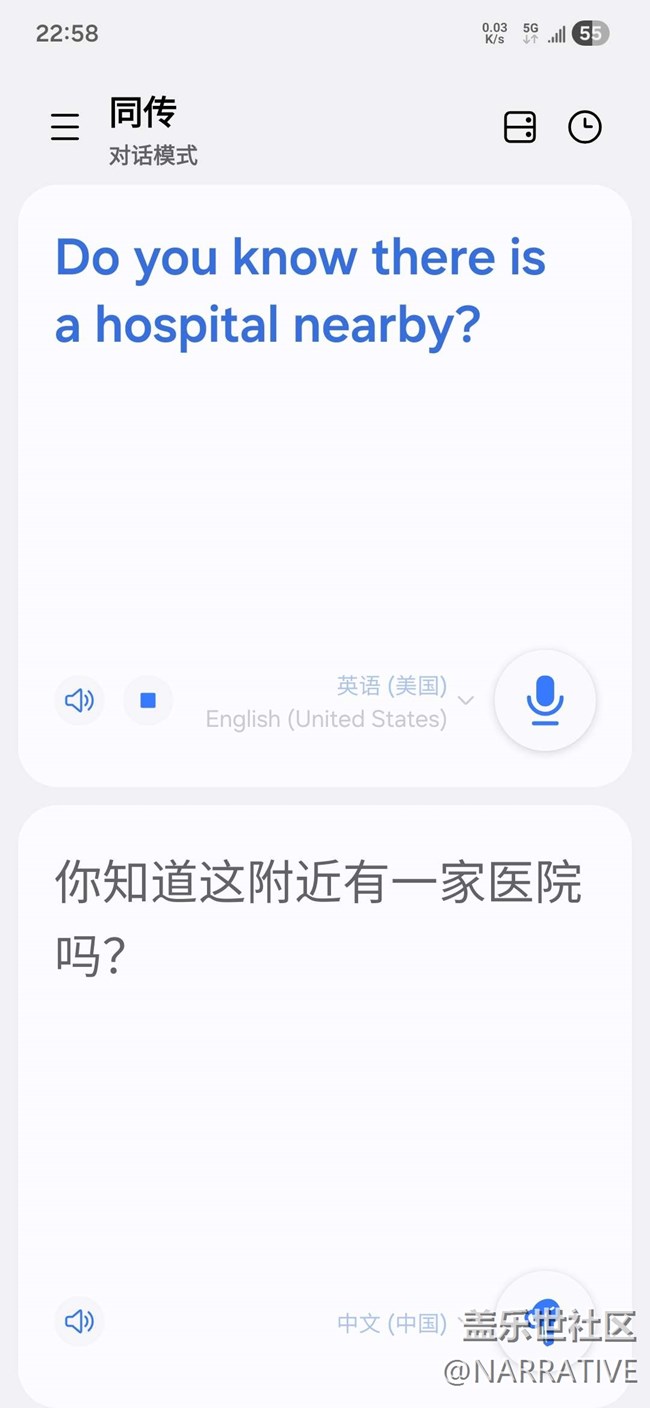The height and width of the screenshot is (1408, 650).
Task: Stop the English playback
Action: click(148, 700)
